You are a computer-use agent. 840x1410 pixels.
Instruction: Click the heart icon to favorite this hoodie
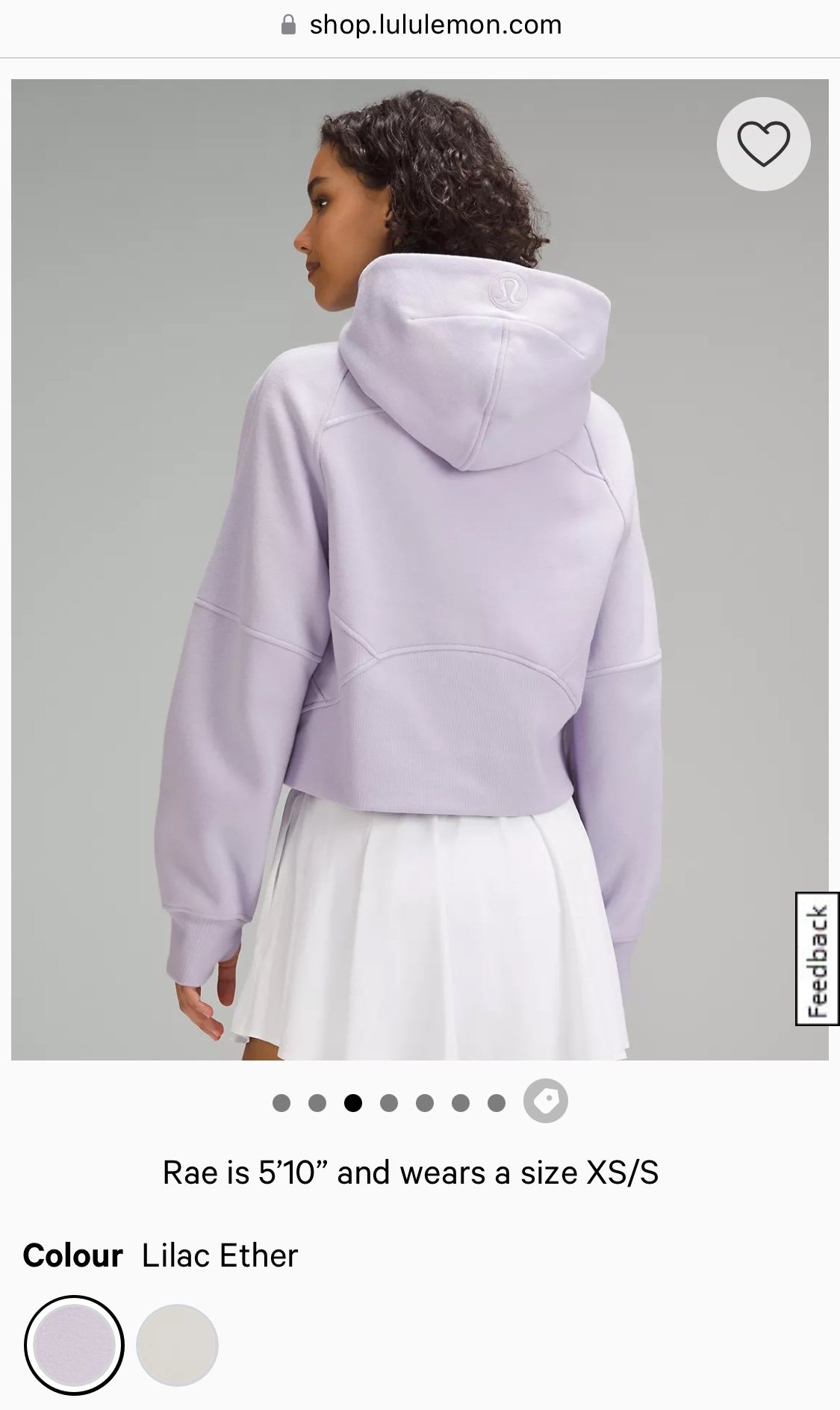pyautogui.click(x=763, y=143)
